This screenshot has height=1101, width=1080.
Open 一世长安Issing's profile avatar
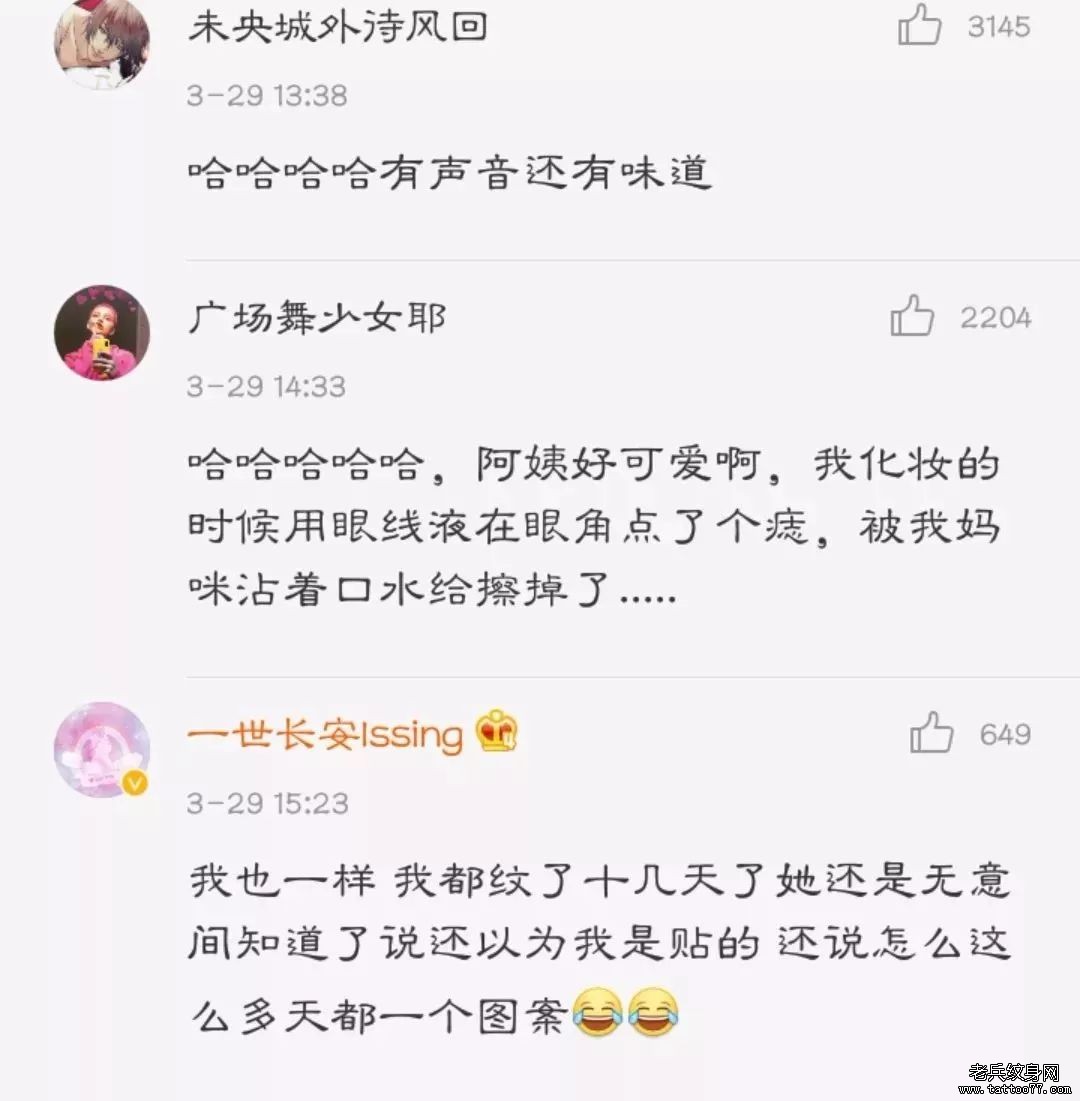[101, 749]
